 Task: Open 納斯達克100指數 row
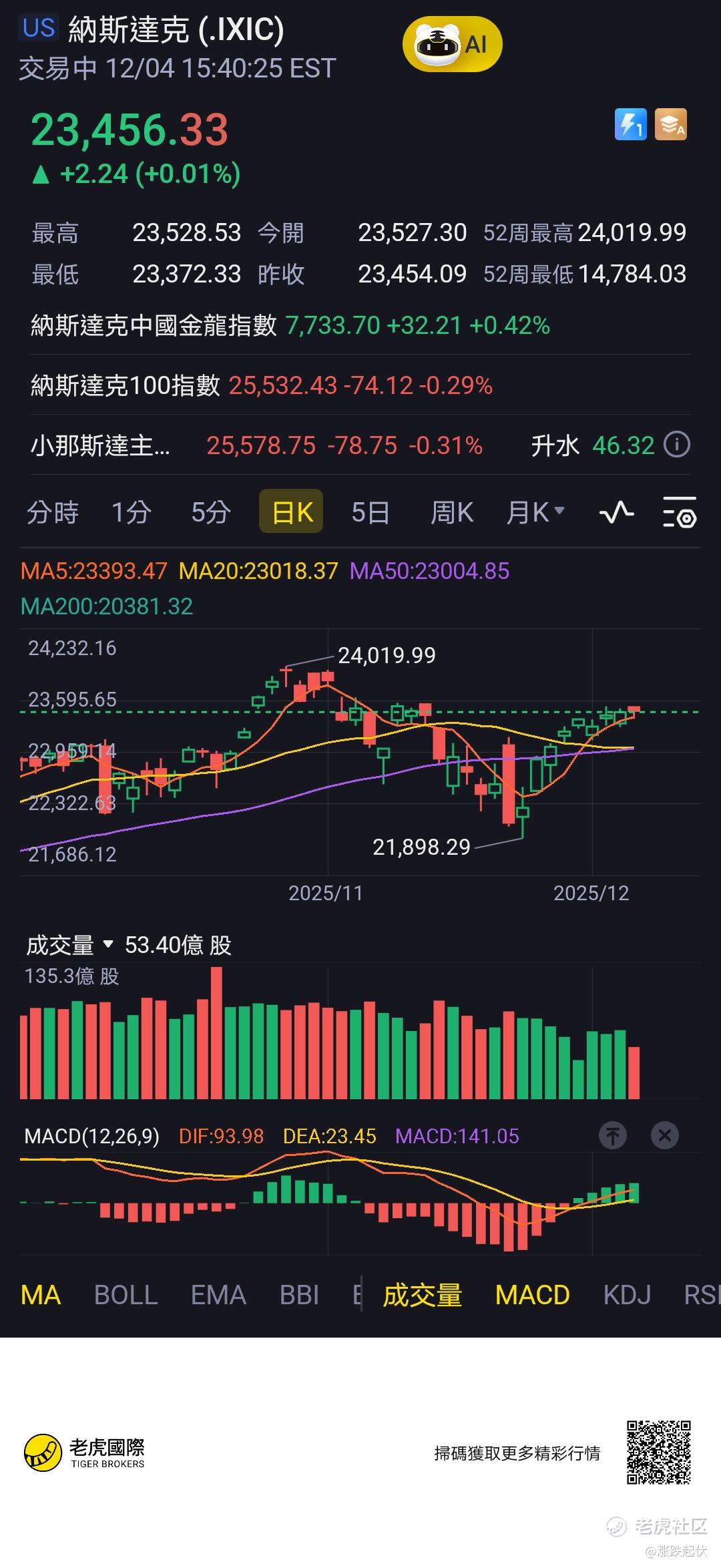pos(262,385)
